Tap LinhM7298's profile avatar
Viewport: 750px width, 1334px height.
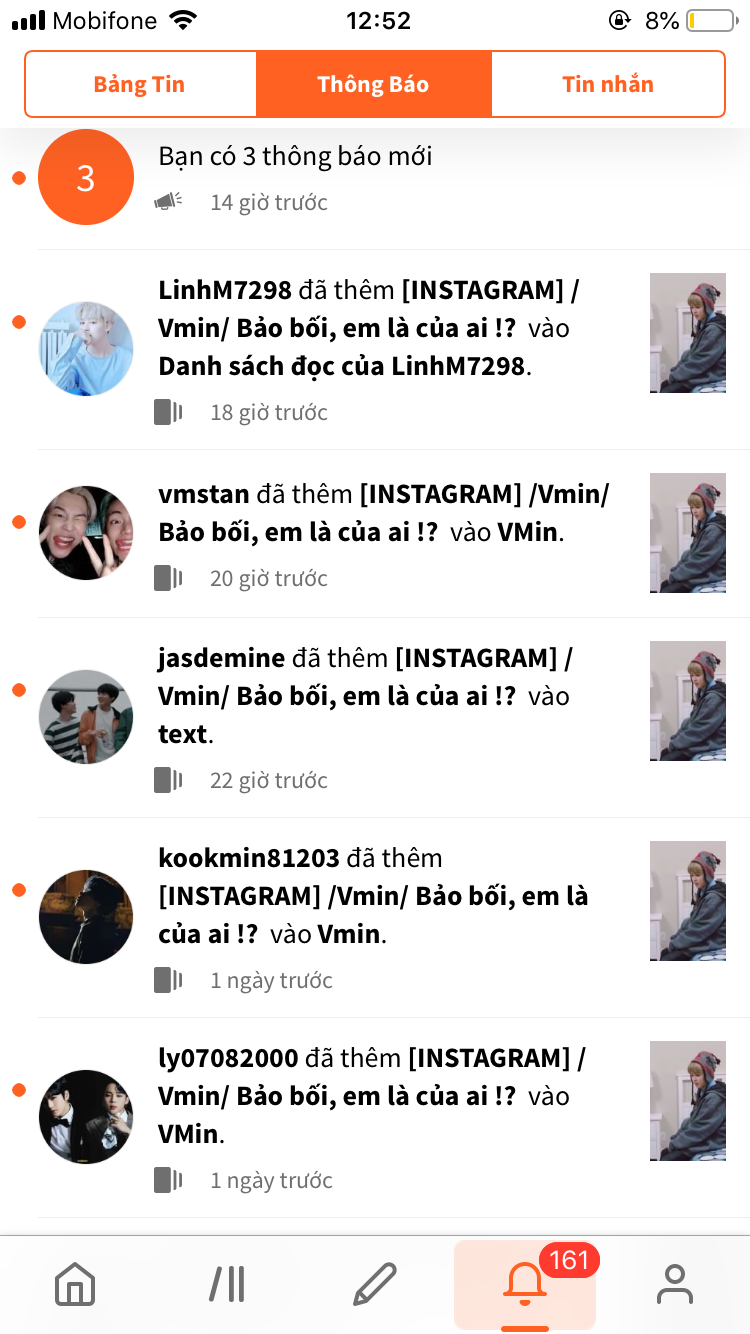(x=86, y=349)
